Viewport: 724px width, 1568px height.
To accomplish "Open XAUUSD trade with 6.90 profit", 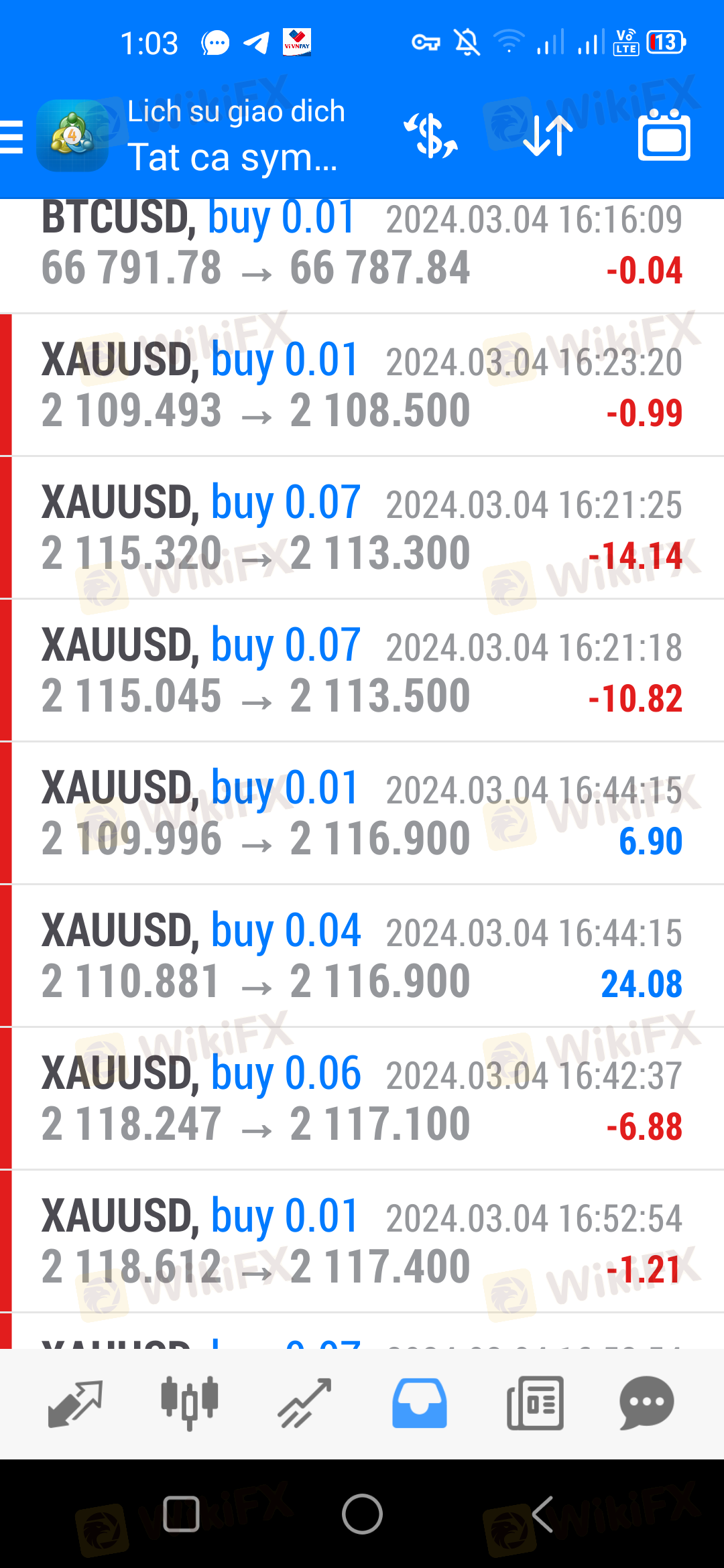I will pyautogui.click(x=362, y=813).
